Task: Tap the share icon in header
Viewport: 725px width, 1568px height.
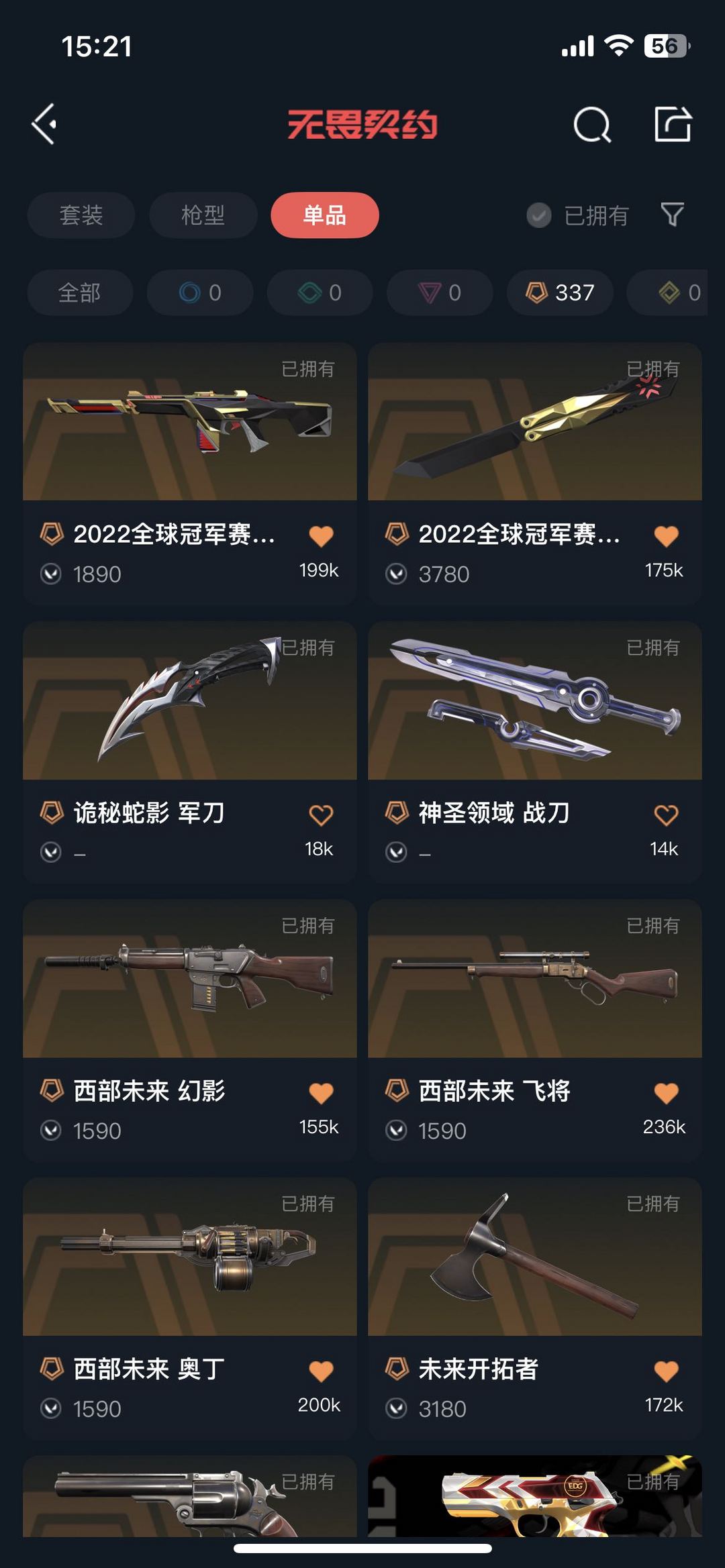Action: tap(673, 124)
